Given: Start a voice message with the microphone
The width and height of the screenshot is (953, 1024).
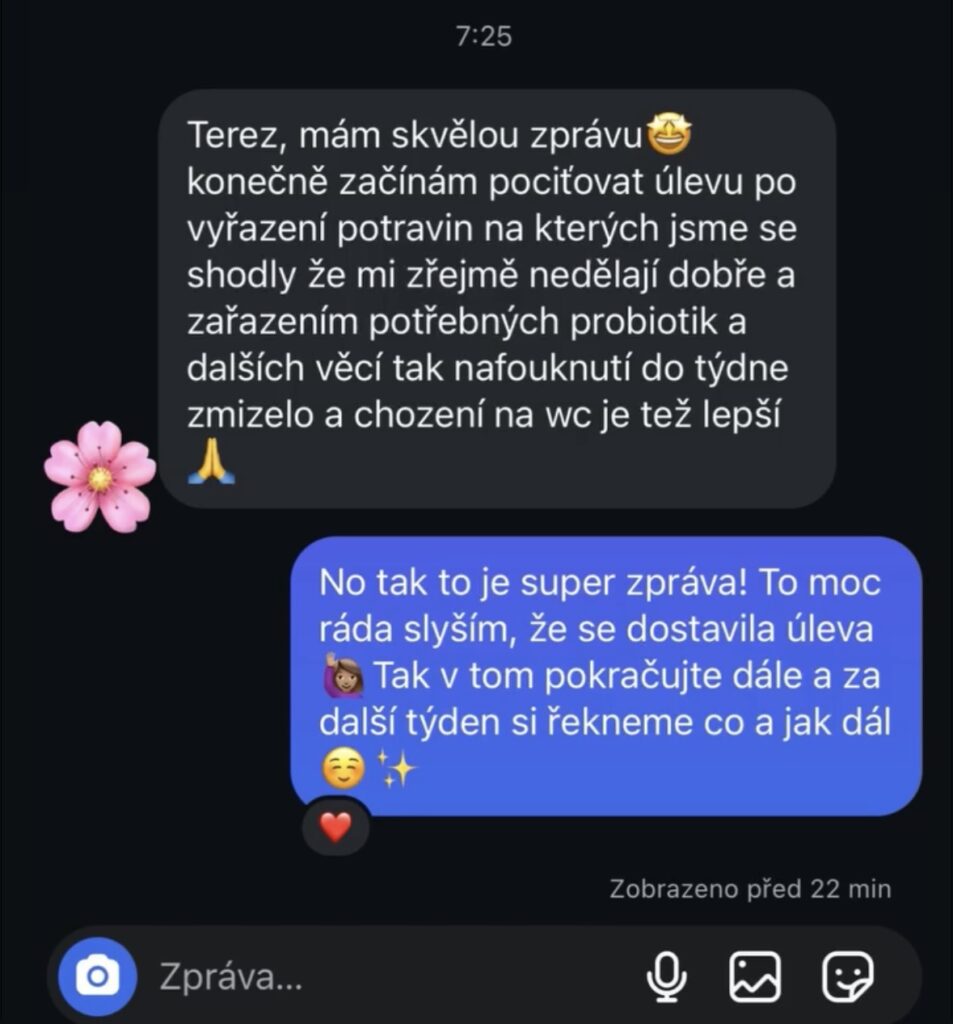Looking at the screenshot, I should 666,977.
